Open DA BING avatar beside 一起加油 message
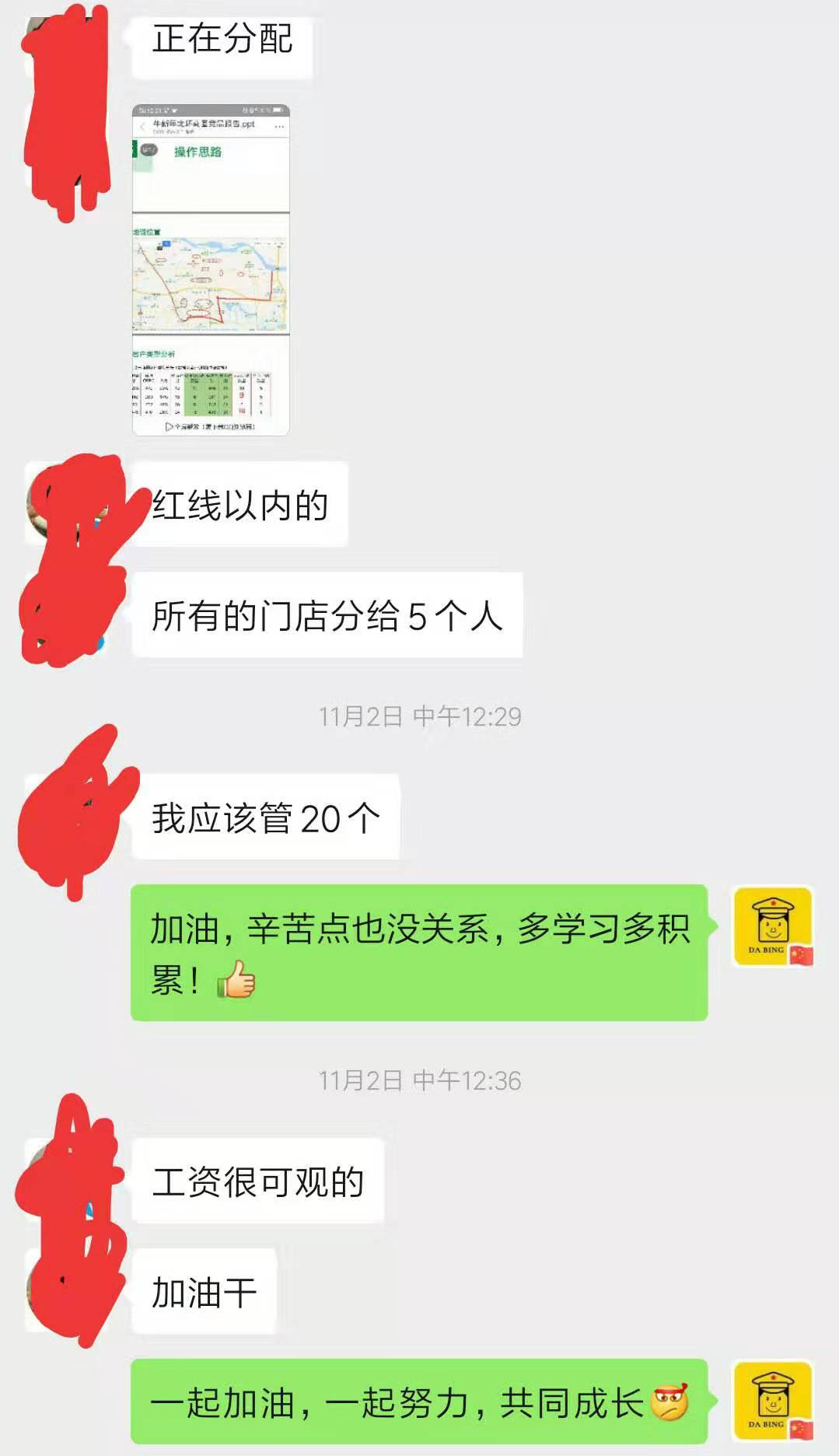The height and width of the screenshot is (1456, 839). [773, 1400]
